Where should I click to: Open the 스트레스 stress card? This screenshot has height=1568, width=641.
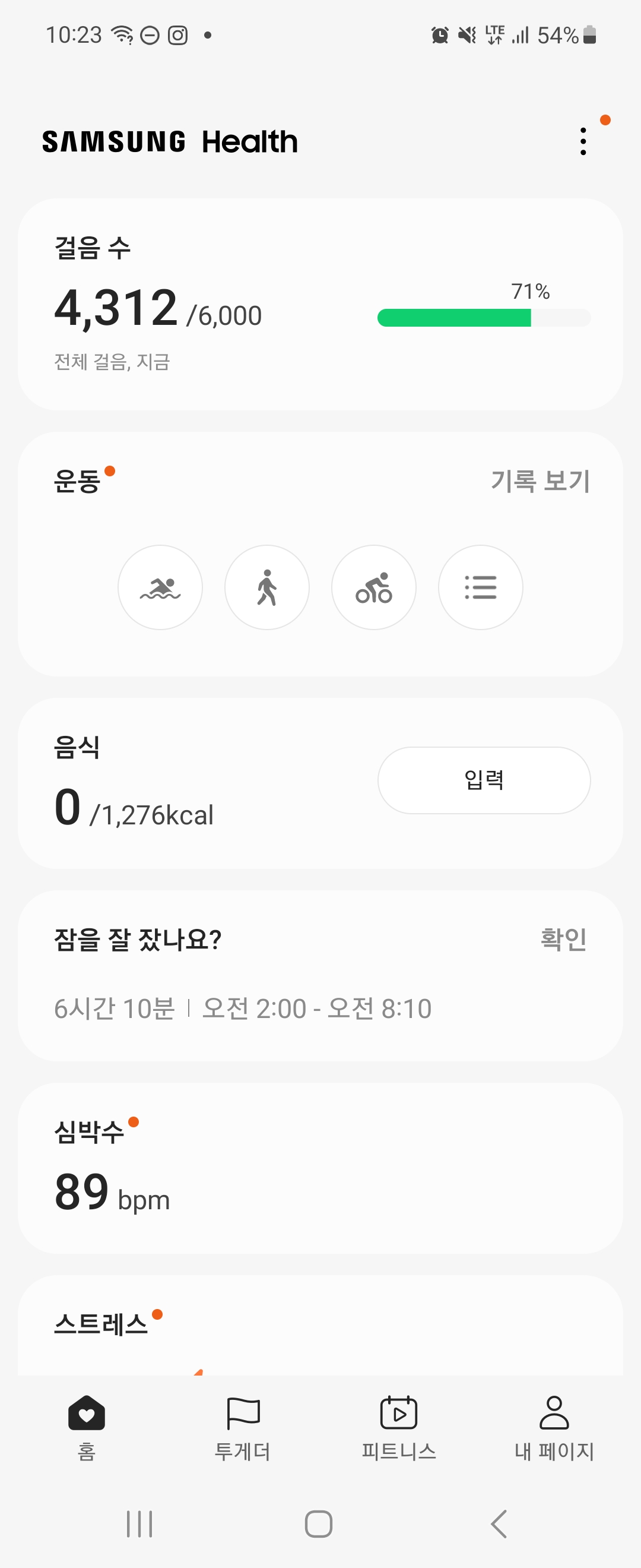(x=320, y=1327)
